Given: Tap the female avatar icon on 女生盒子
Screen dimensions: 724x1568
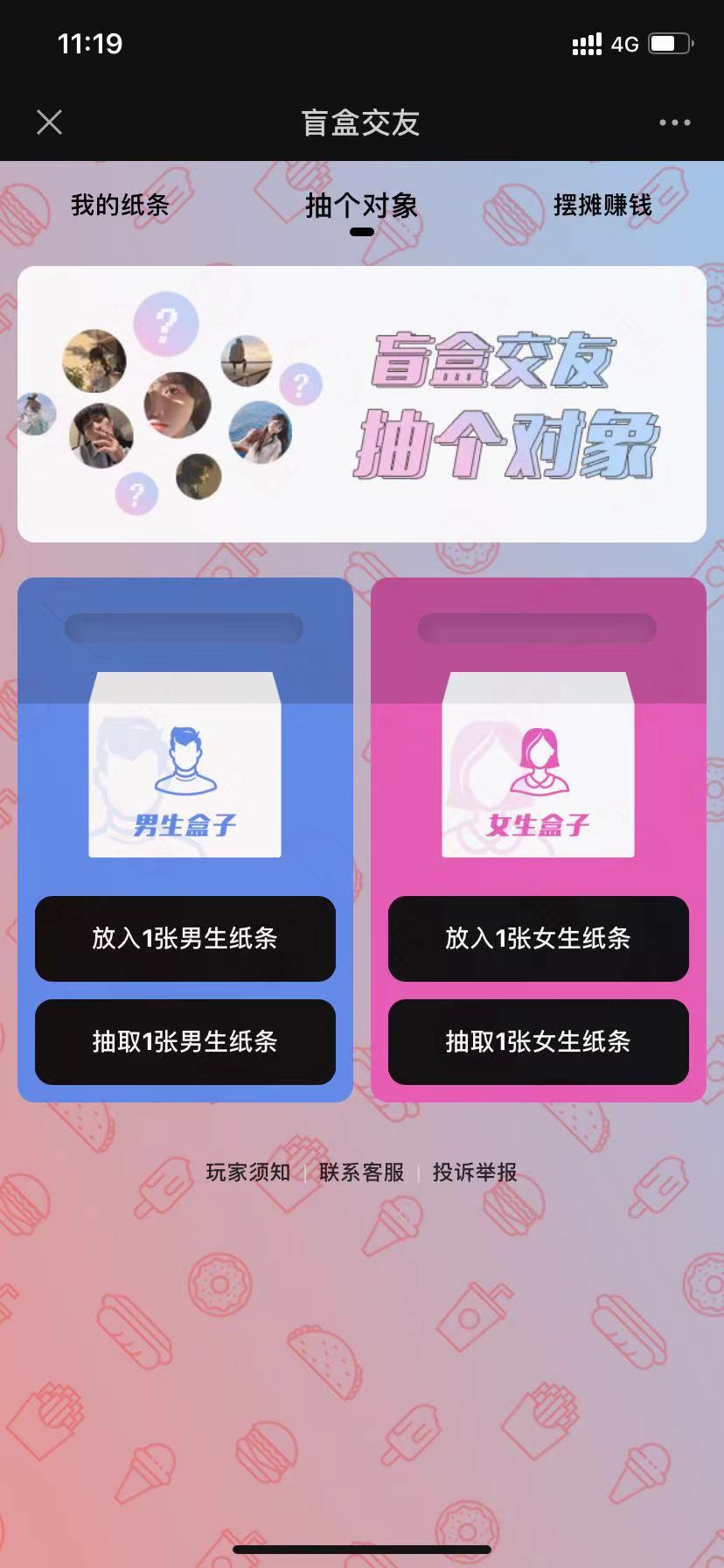Looking at the screenshot, I should (x=537, y=766).
